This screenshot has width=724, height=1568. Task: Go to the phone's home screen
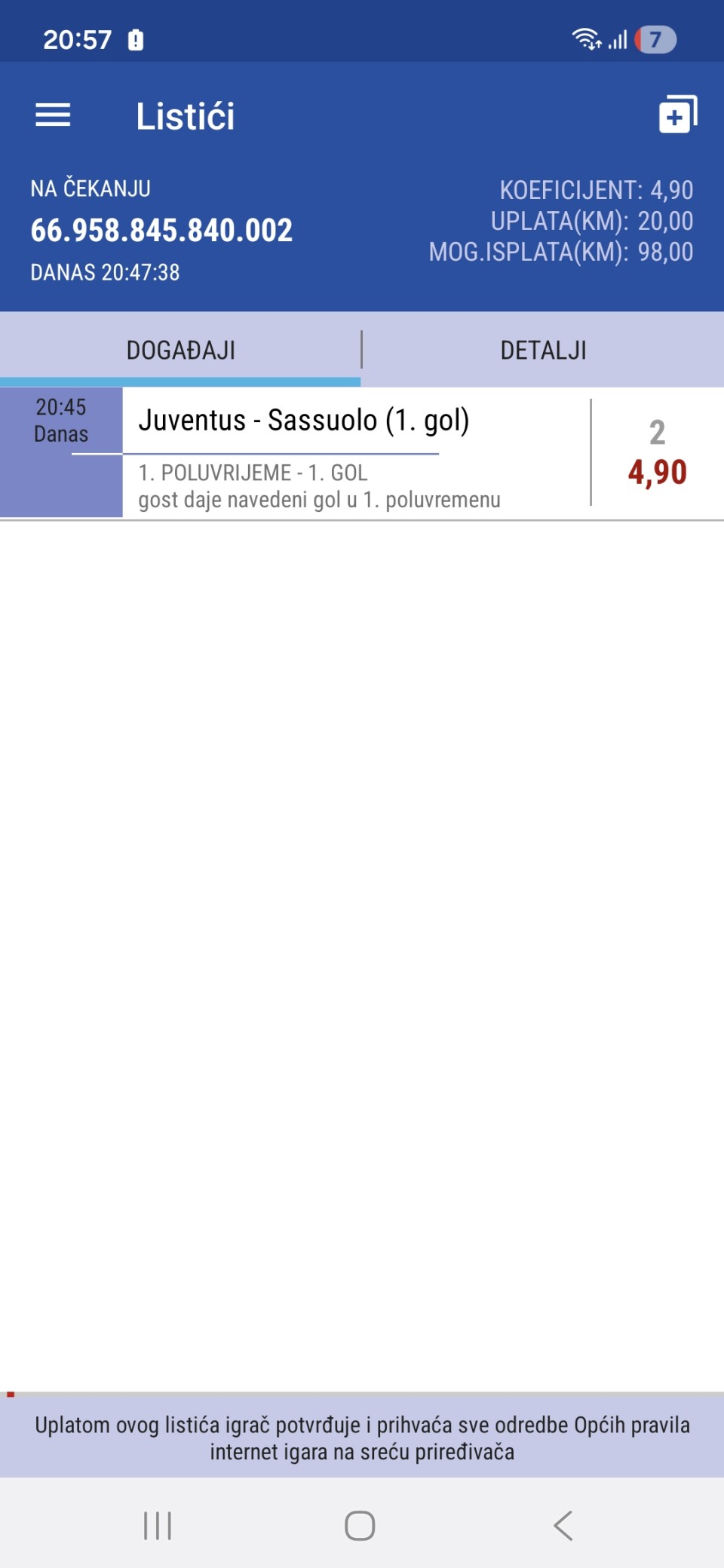pos(360,1525)
